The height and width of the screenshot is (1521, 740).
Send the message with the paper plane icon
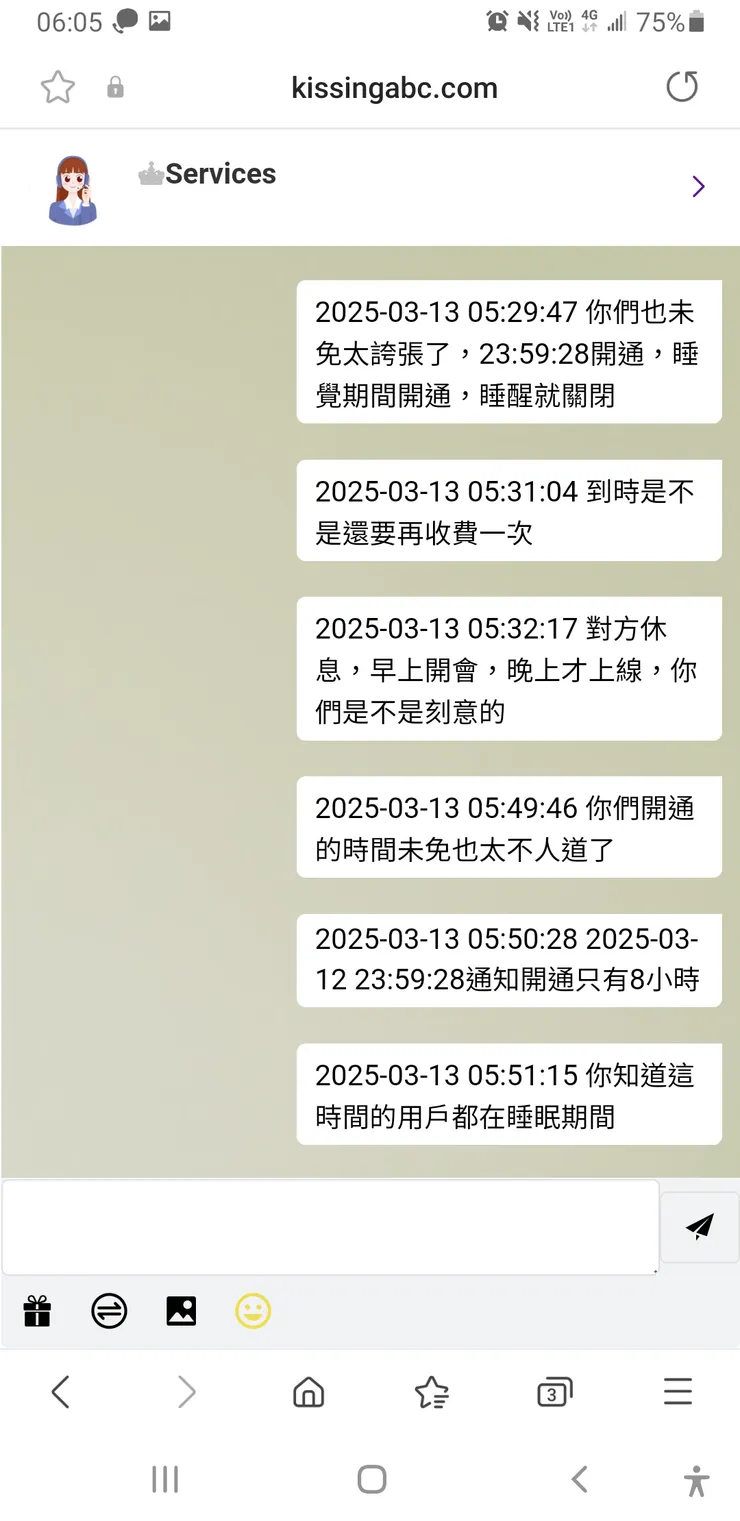[x=699, y=1226]
